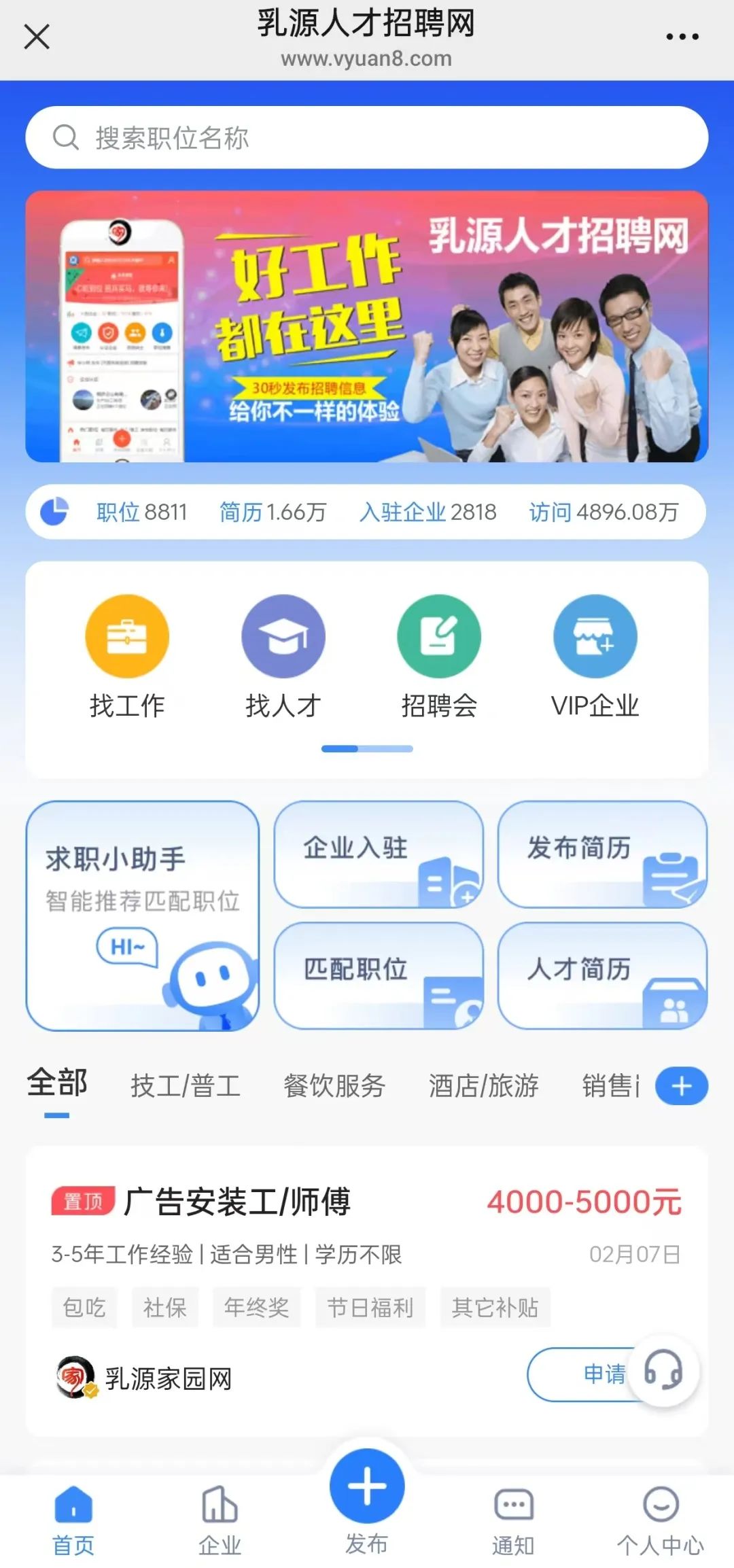Open 人才简历 card

click(x=602, y=975)
